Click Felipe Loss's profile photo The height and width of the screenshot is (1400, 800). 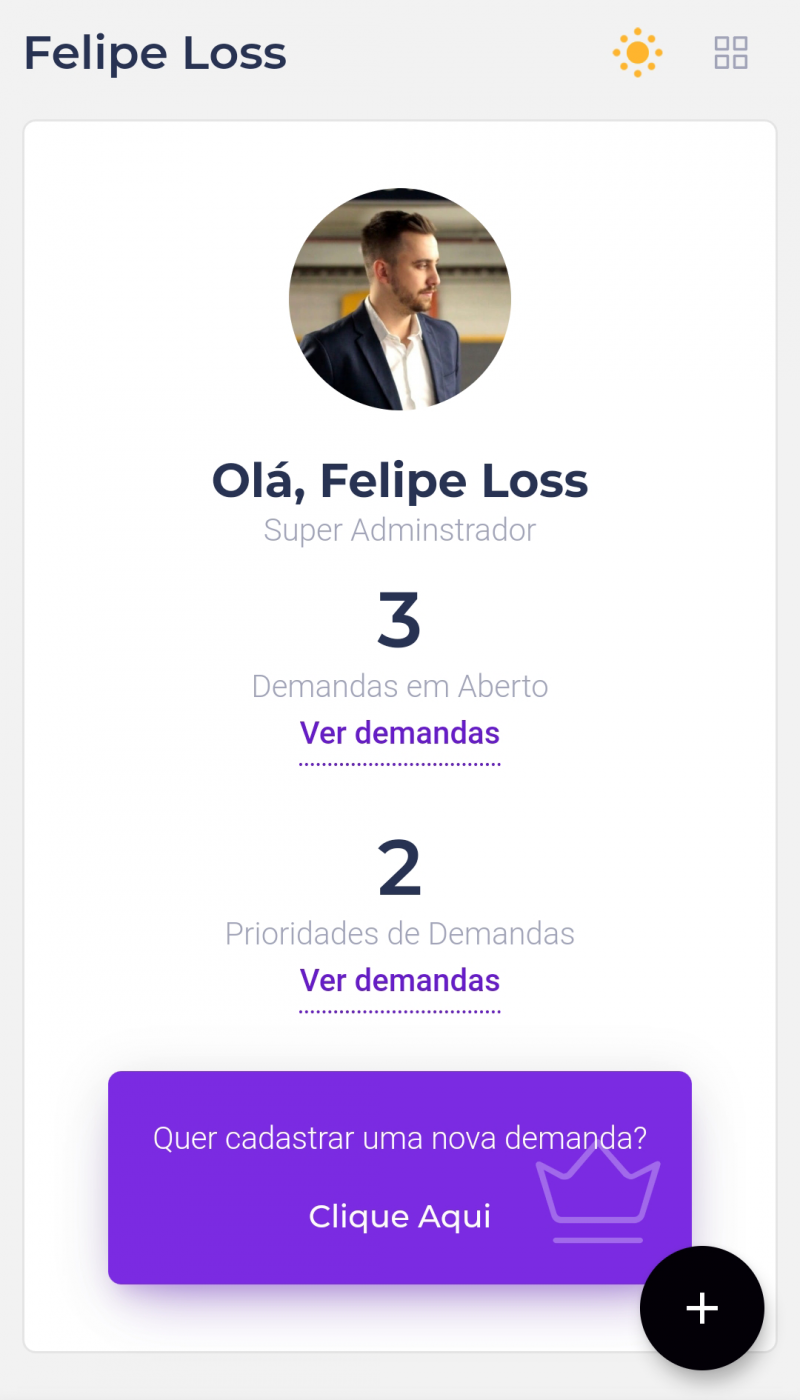[x=400, y=298]
